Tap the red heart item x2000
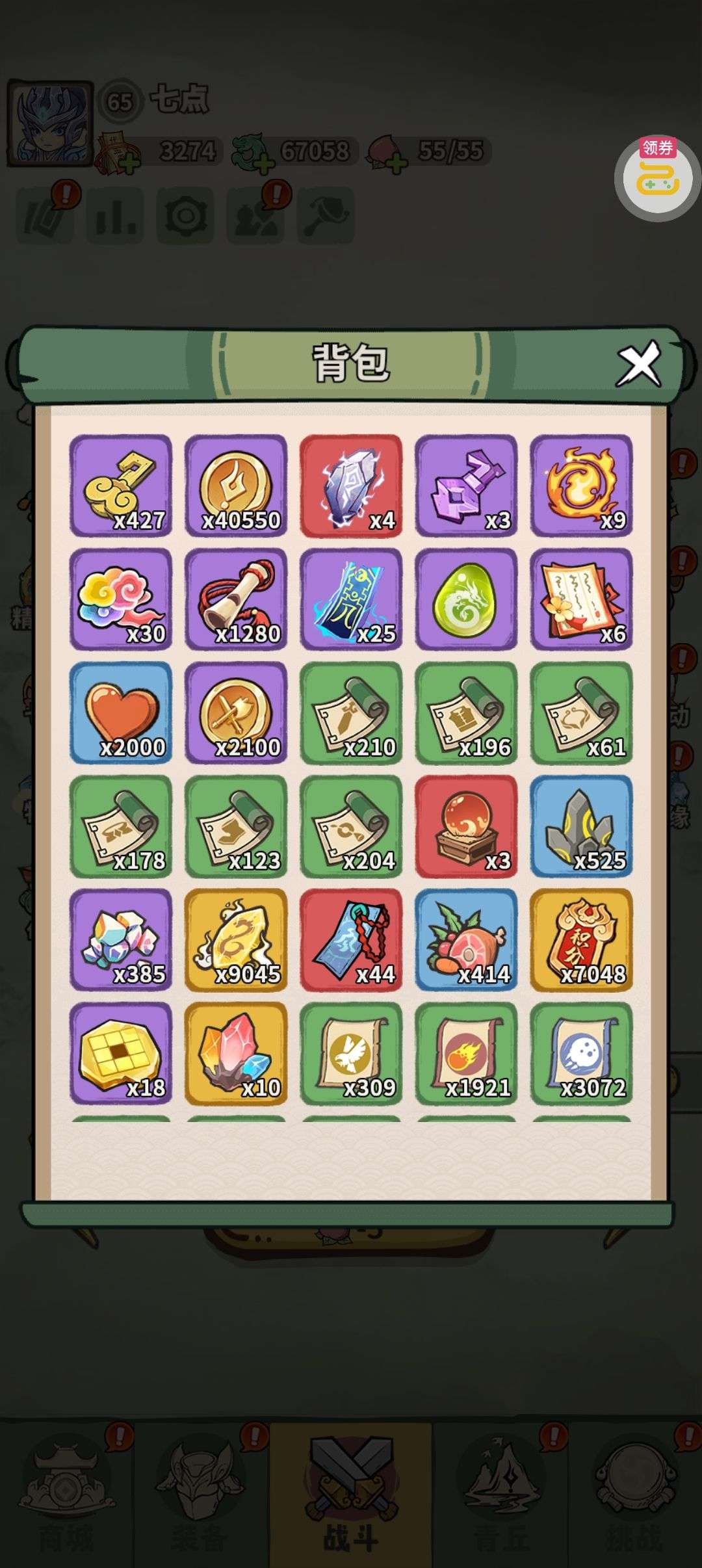The image size is (702, 1568). tap(121, 712)
